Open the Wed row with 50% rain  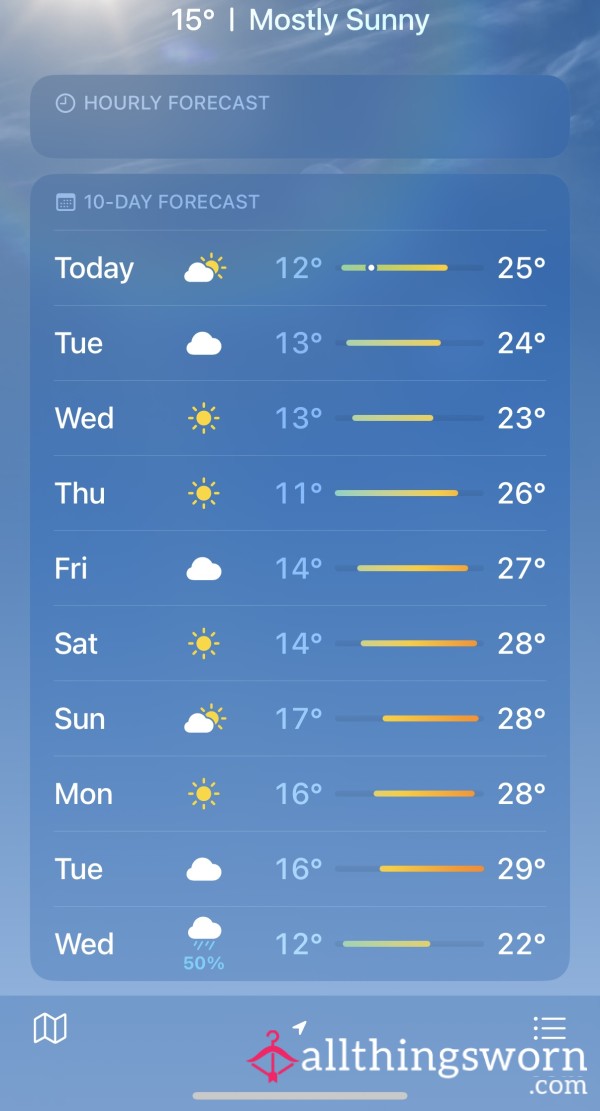click(x=300, y=944)
